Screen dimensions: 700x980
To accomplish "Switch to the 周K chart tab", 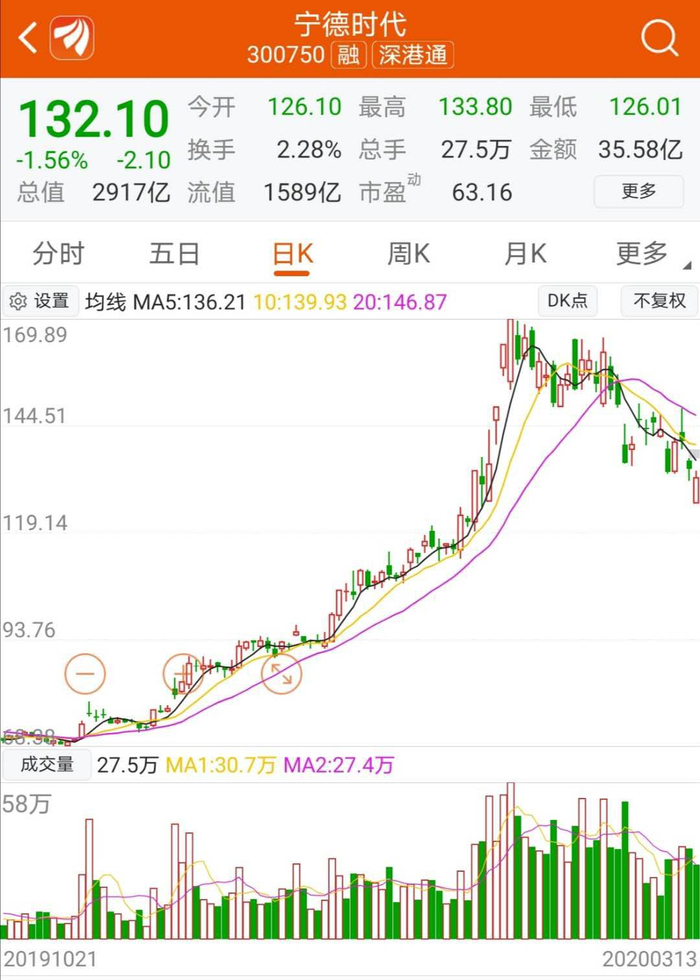I will (408, 254).
